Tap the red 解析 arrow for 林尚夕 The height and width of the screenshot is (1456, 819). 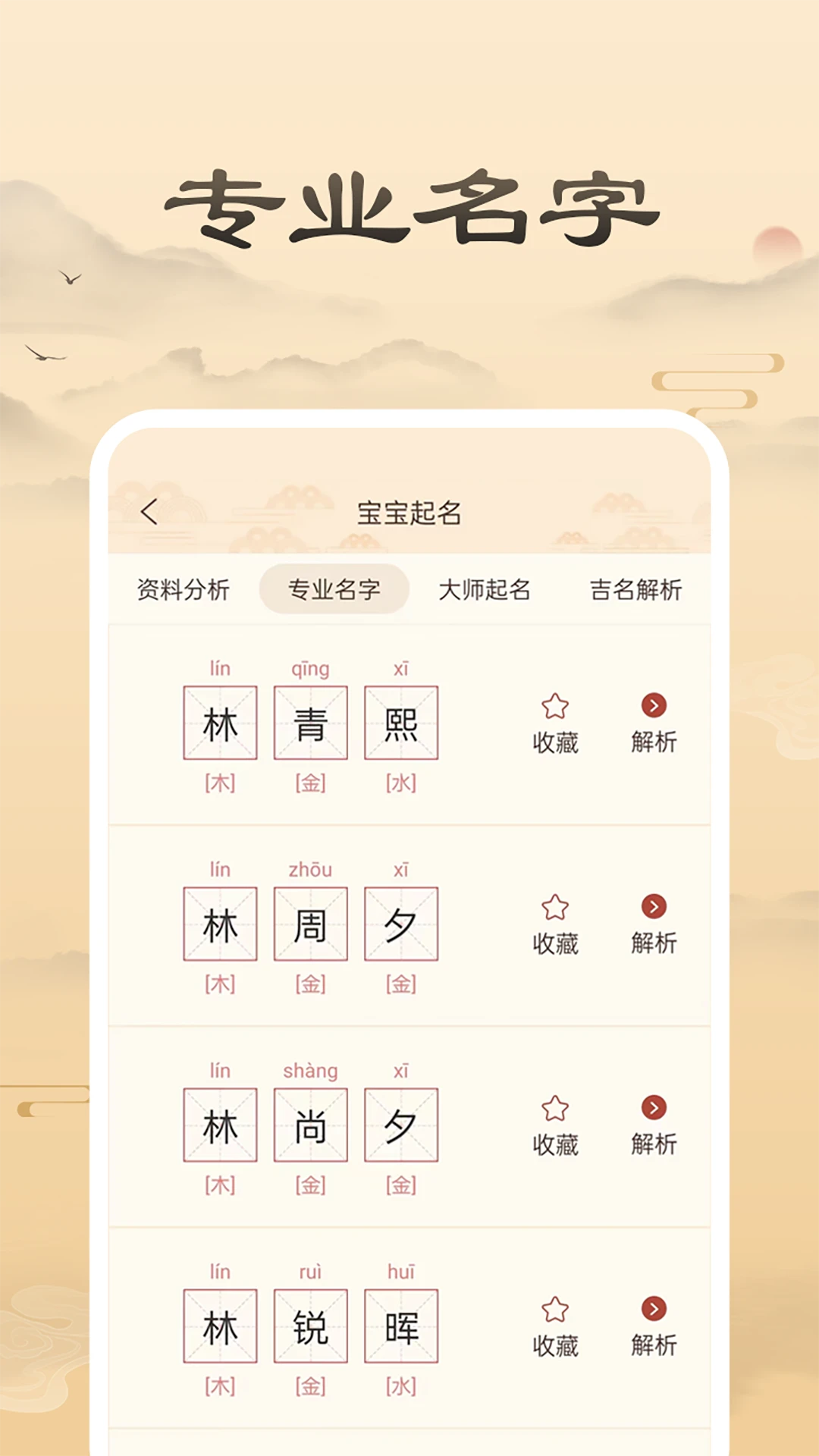pos(654,1109)
